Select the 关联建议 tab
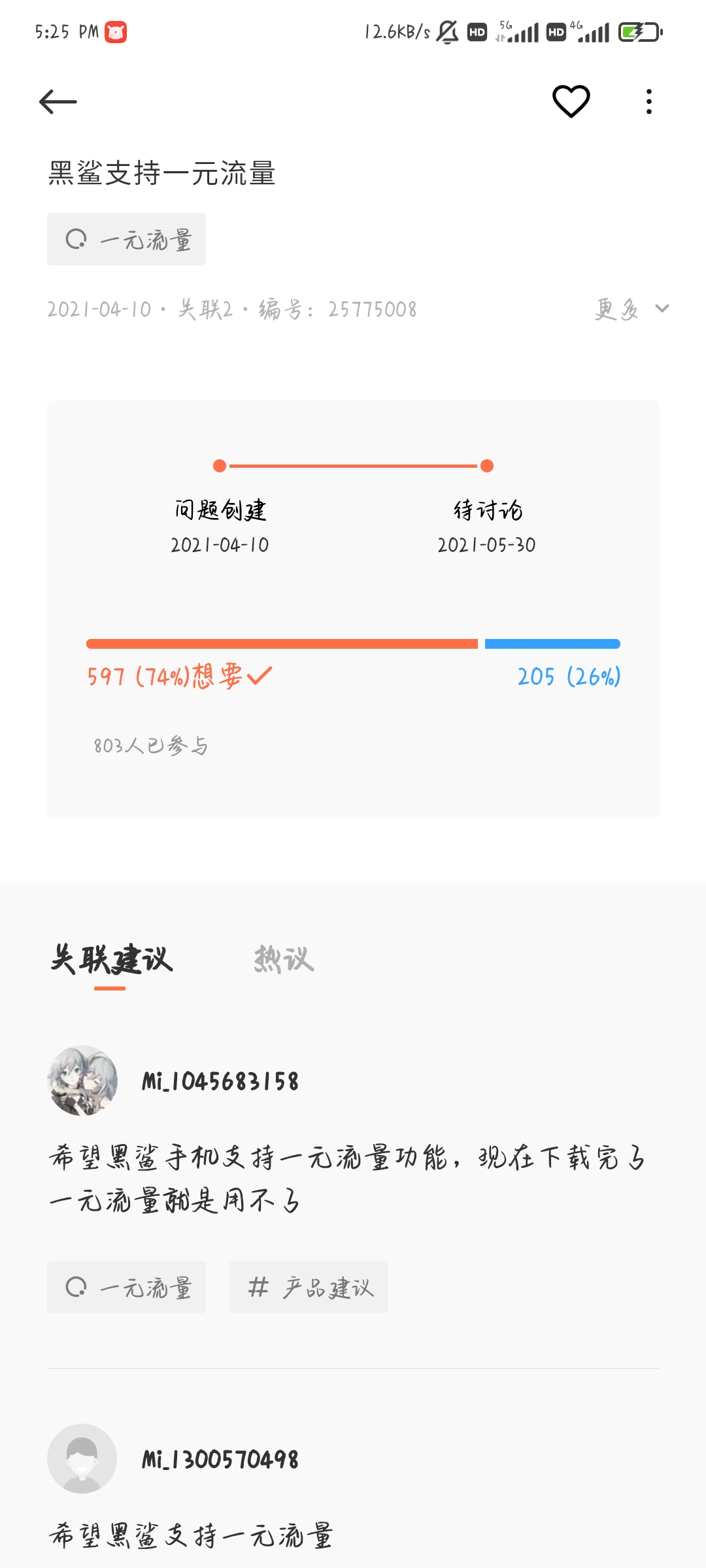The height and width of the screenshot is (1568, 706). coord(111,959)
